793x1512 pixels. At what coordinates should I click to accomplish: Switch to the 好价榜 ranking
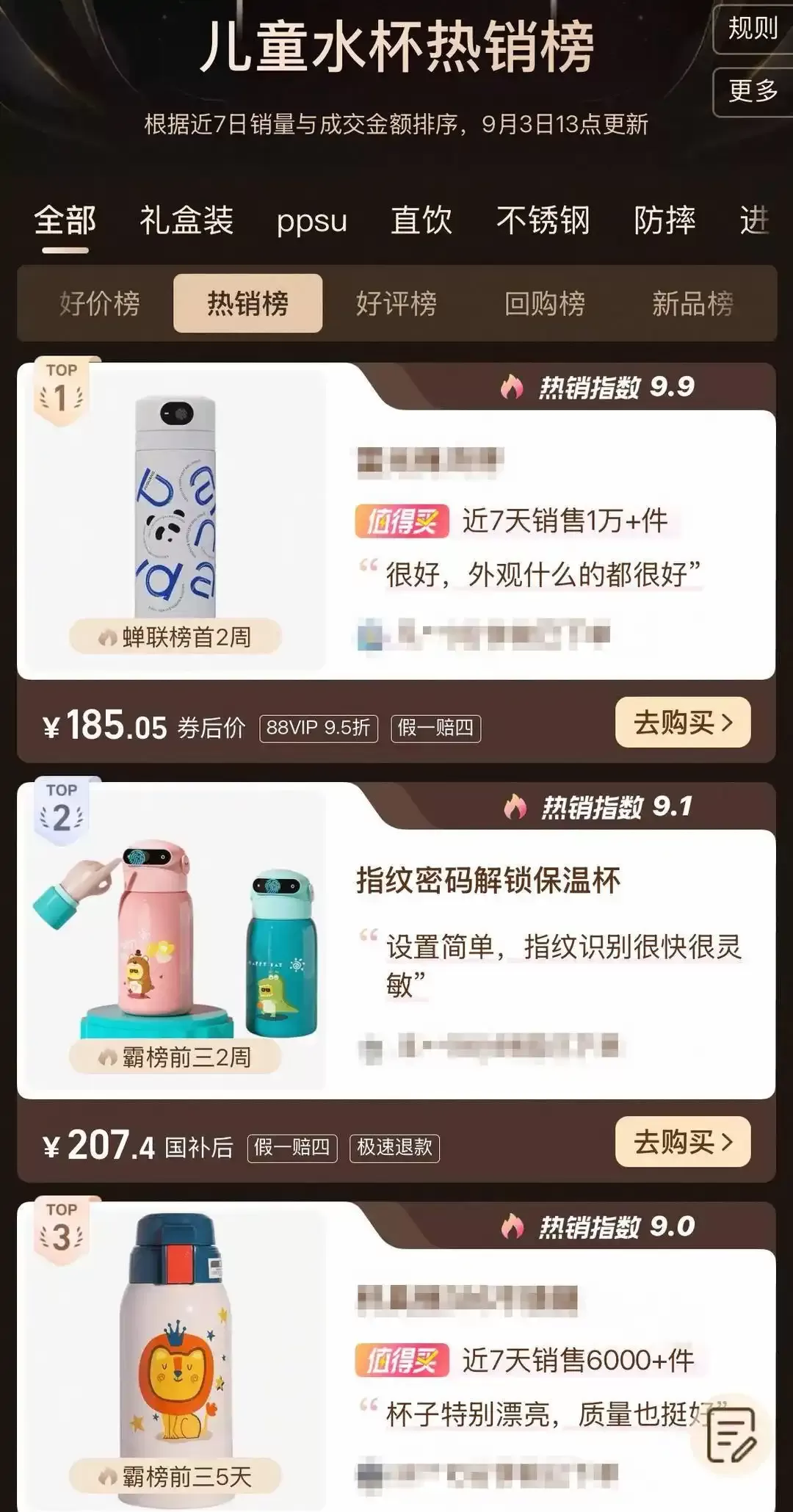pyautogui.click(x=100, y=303)
